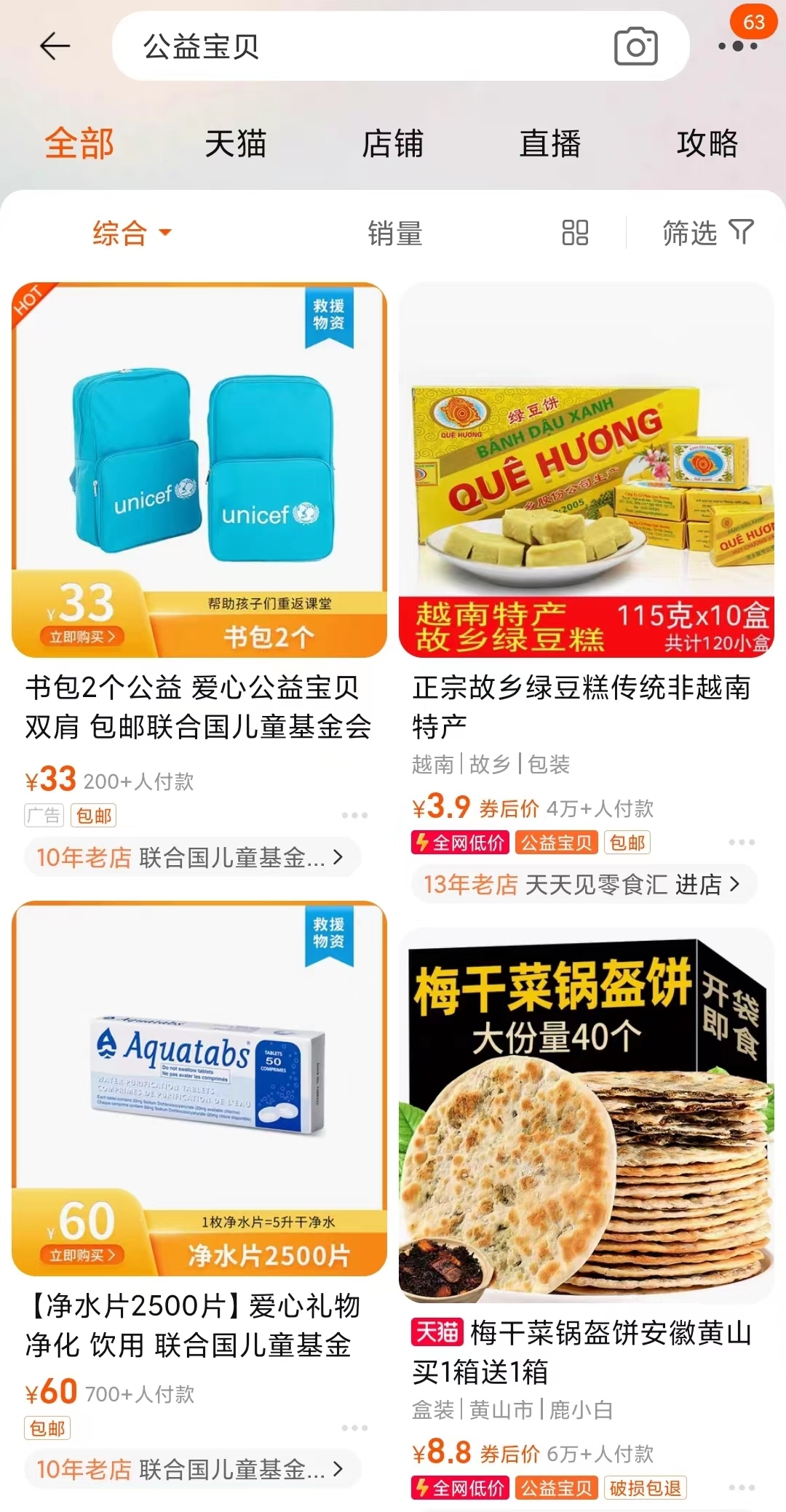This screenshot has width=786, height=1512.
Task: Go back using the arrow icon
Action: (55, 47)
